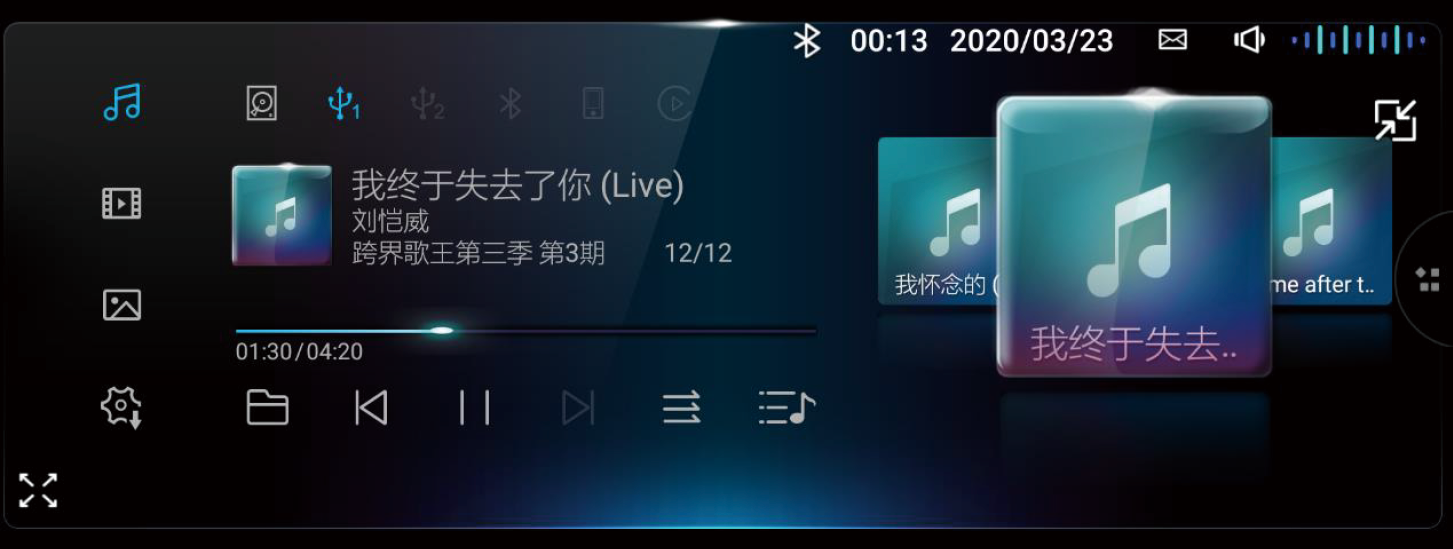Open the pictures section
The image size is (1453, 549).
pos(122,305)
